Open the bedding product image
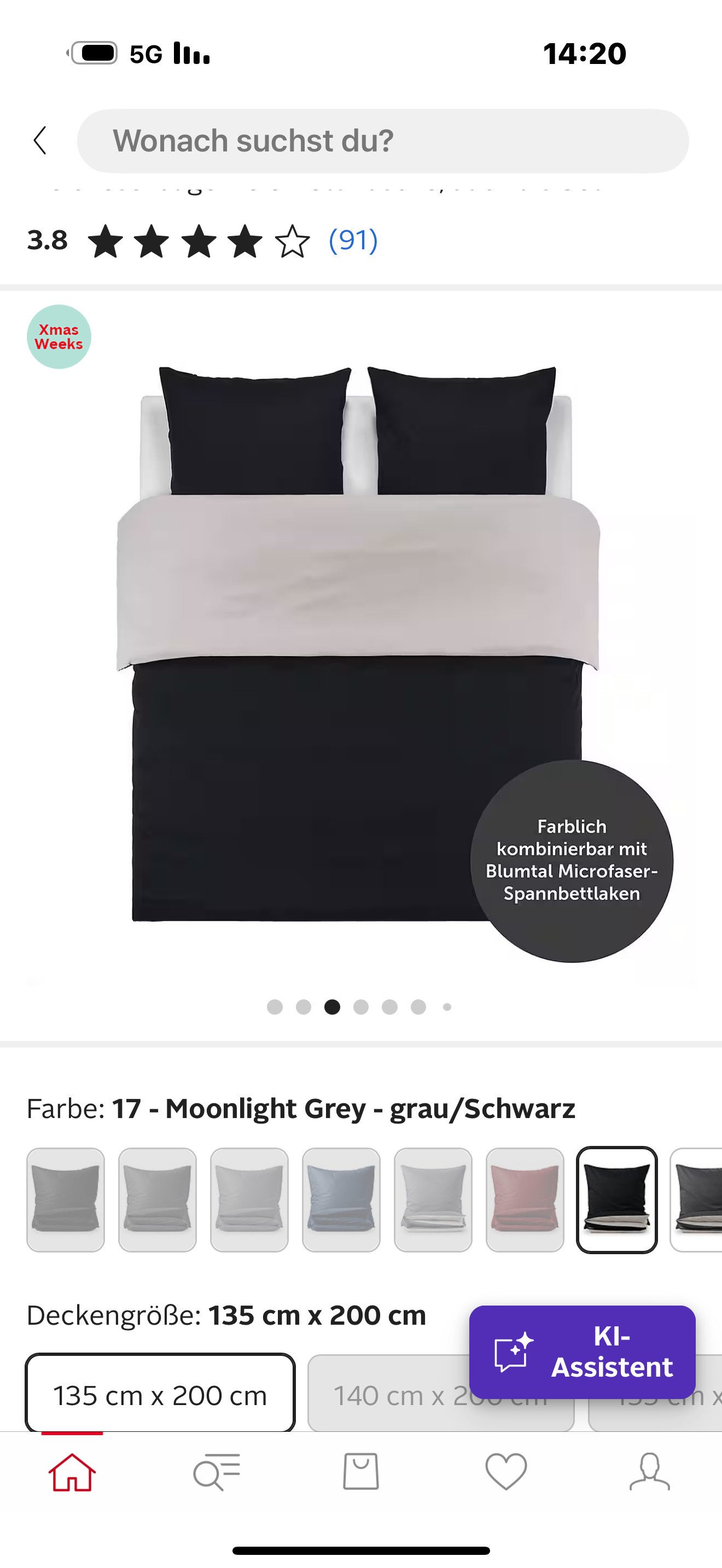Viewport: 722px width, 1568px height. [x=359, y=645]
